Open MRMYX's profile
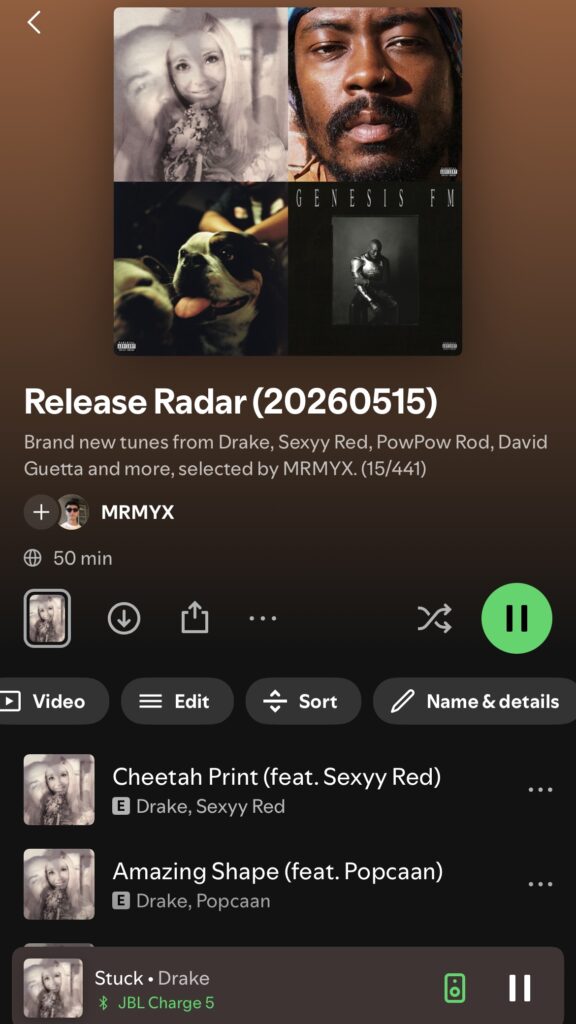 (x=137, y=512)
